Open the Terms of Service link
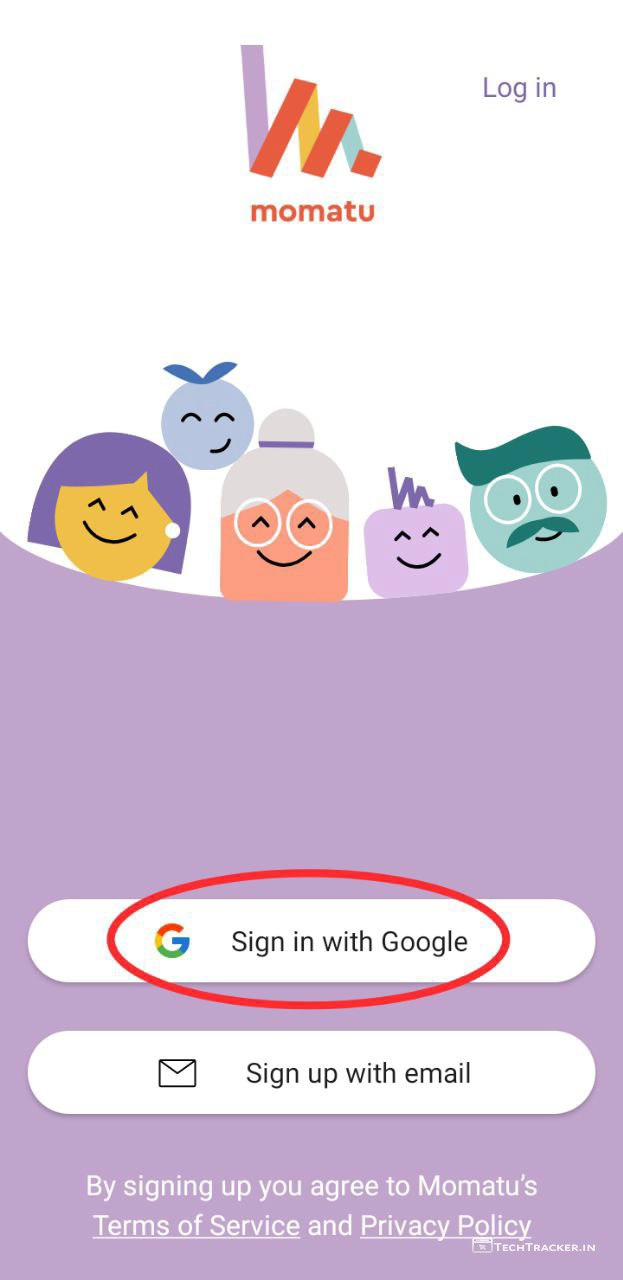 [196, 1225]
